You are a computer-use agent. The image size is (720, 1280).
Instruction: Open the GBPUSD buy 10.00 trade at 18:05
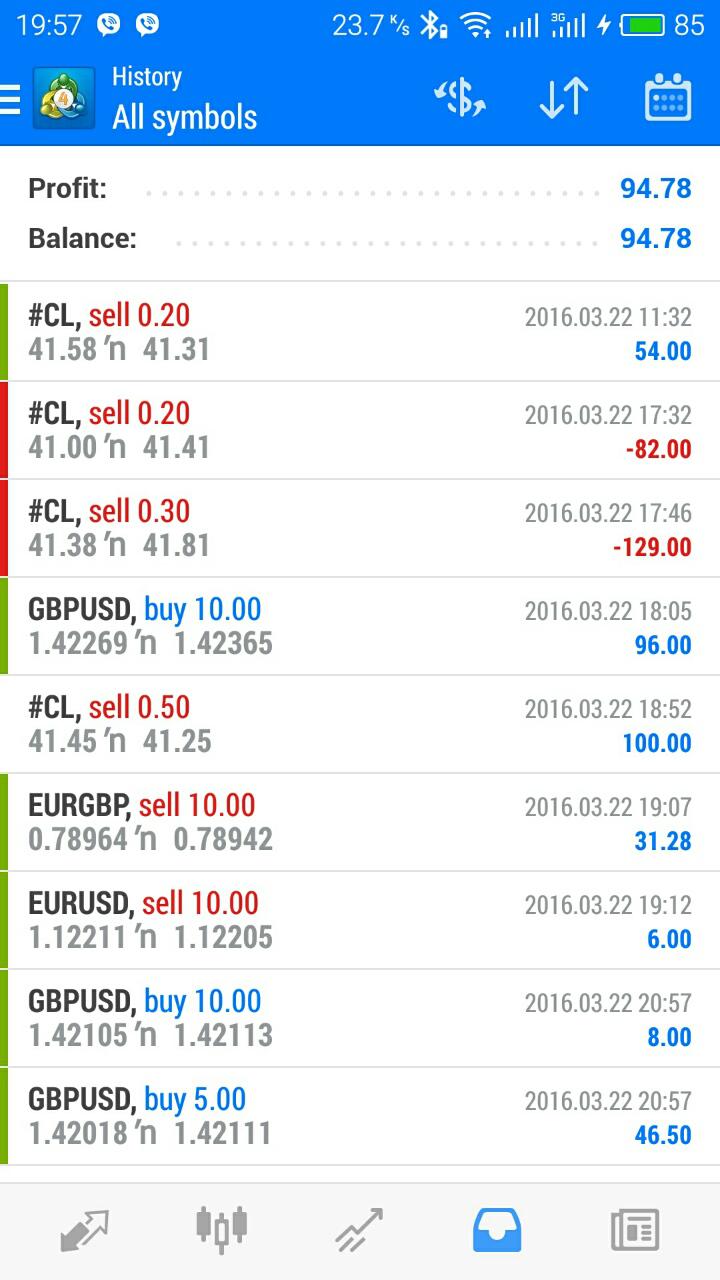360,627
